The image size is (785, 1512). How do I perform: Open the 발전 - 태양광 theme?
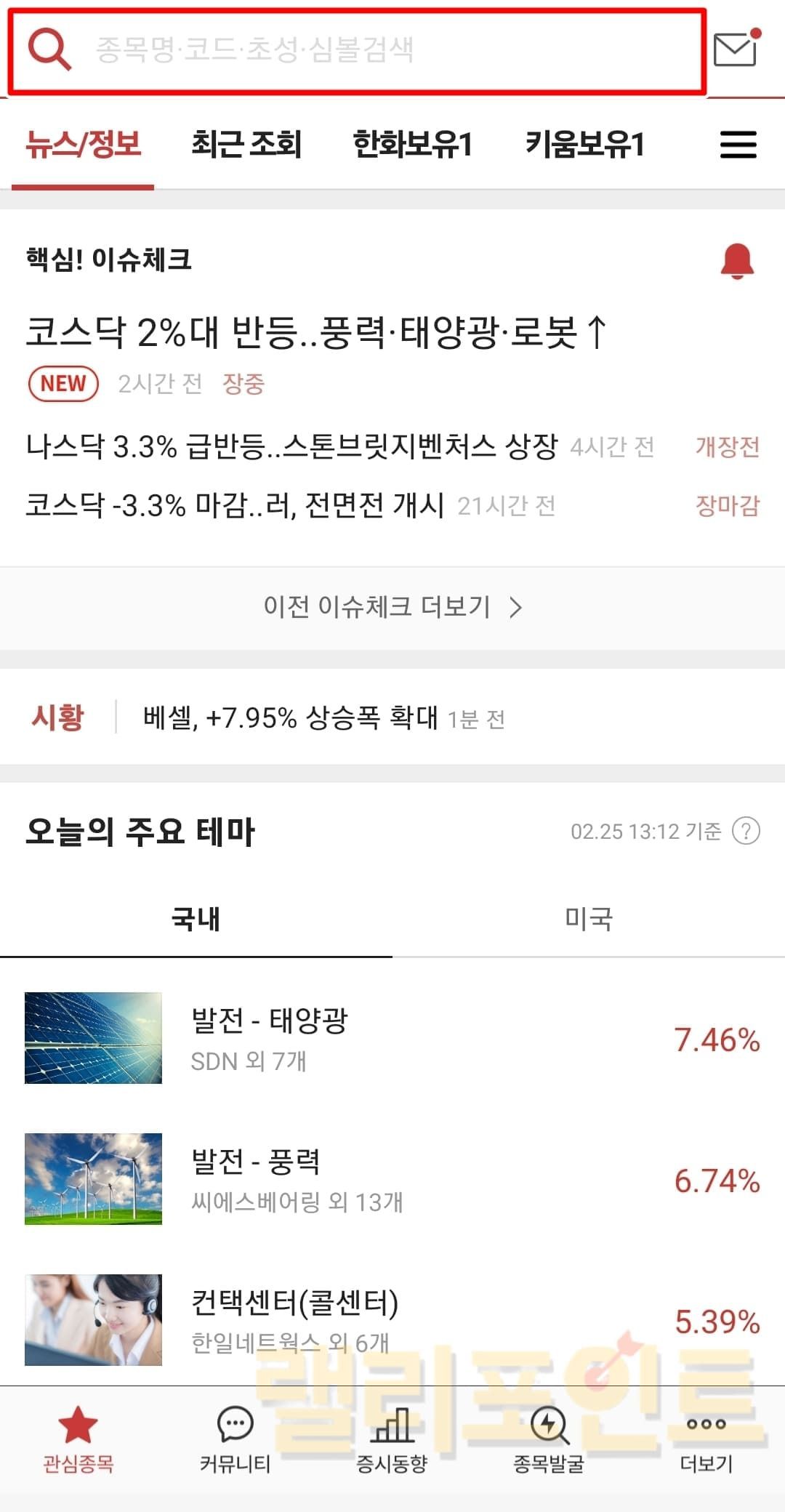[x=392, y=1038]
